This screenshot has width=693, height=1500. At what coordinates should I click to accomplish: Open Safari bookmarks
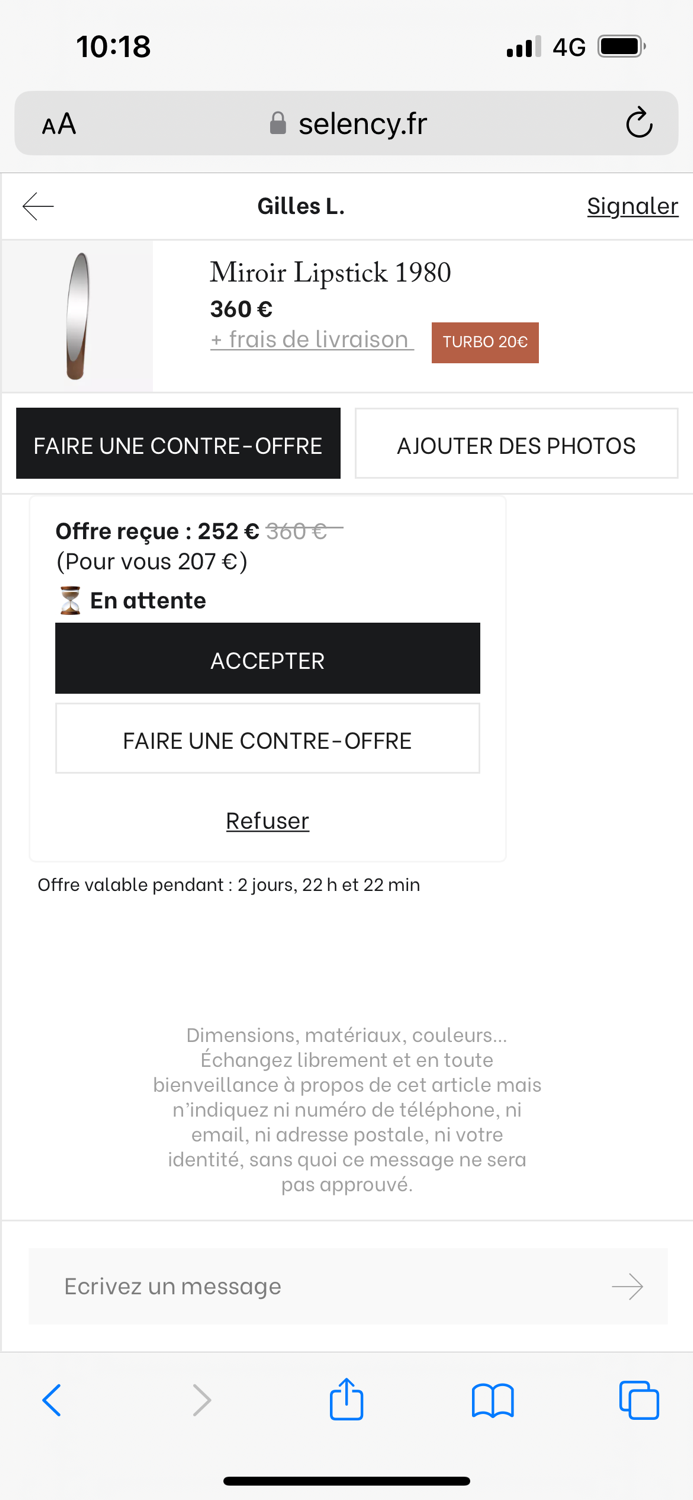pyautogui.click(x=492, y=1400)
